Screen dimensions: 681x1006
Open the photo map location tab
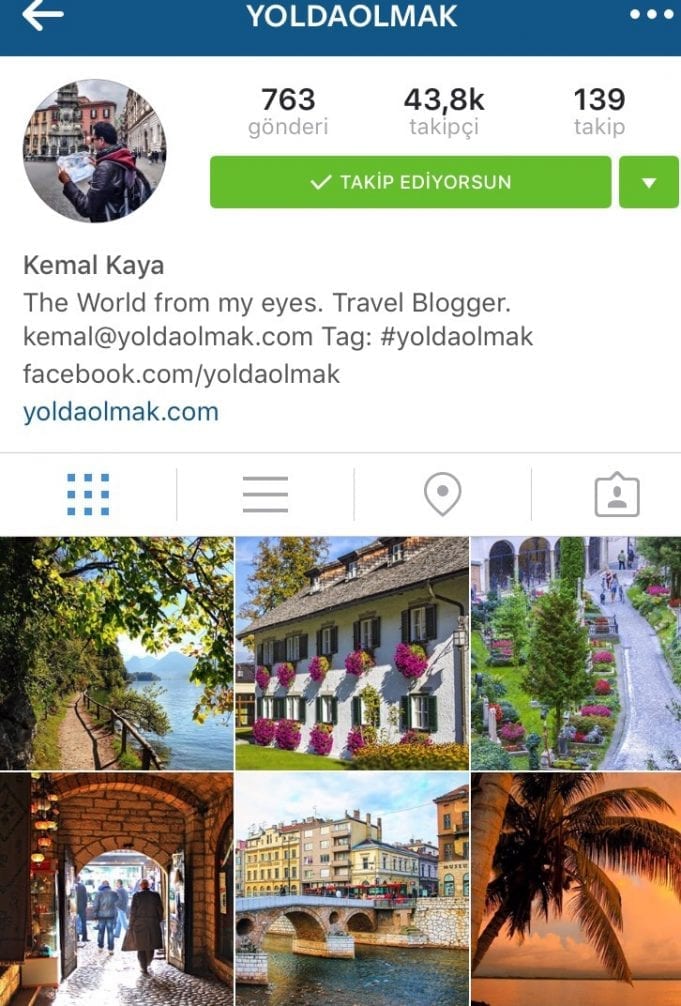(x=442, y=494)
